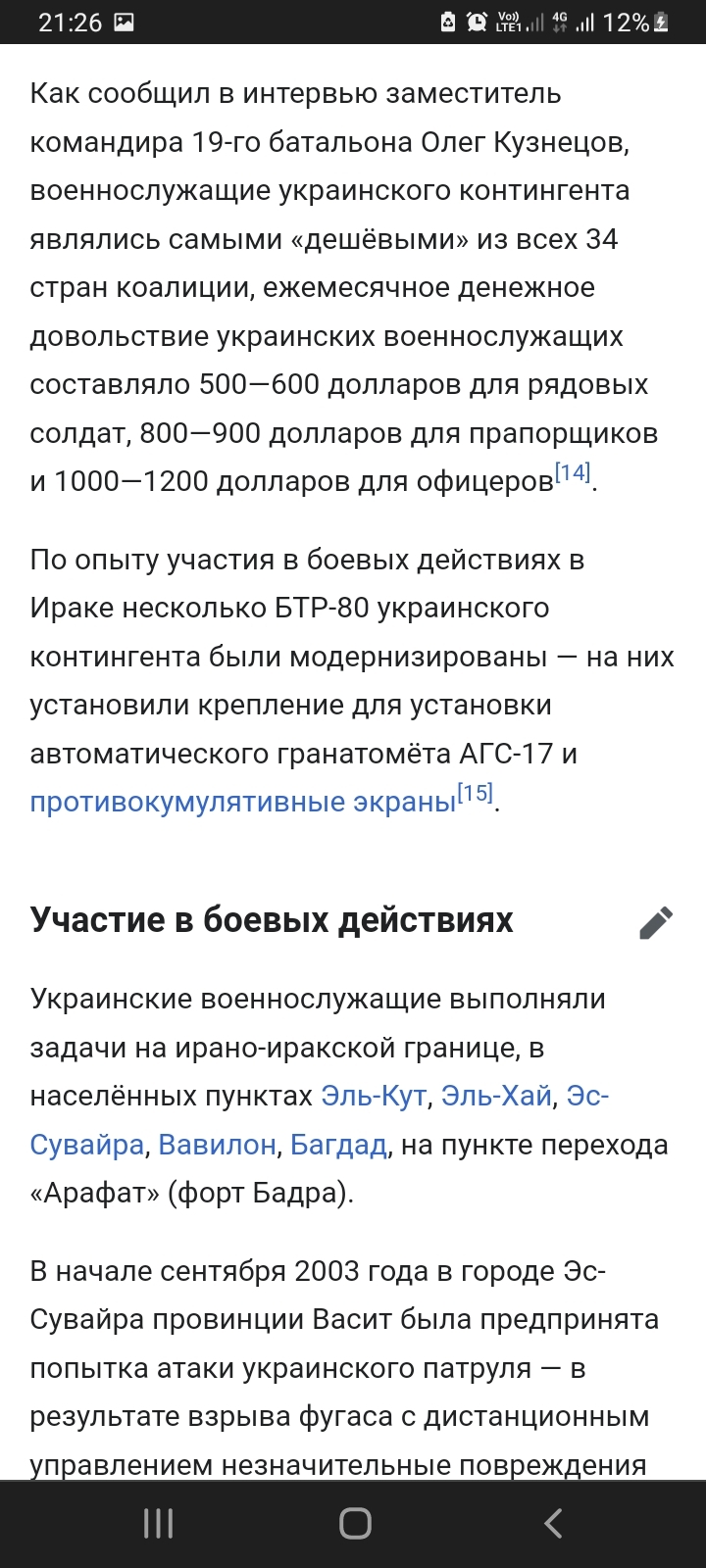Open footnote reference 15
The image size is (706, 1568).
(x=476, y=794)
